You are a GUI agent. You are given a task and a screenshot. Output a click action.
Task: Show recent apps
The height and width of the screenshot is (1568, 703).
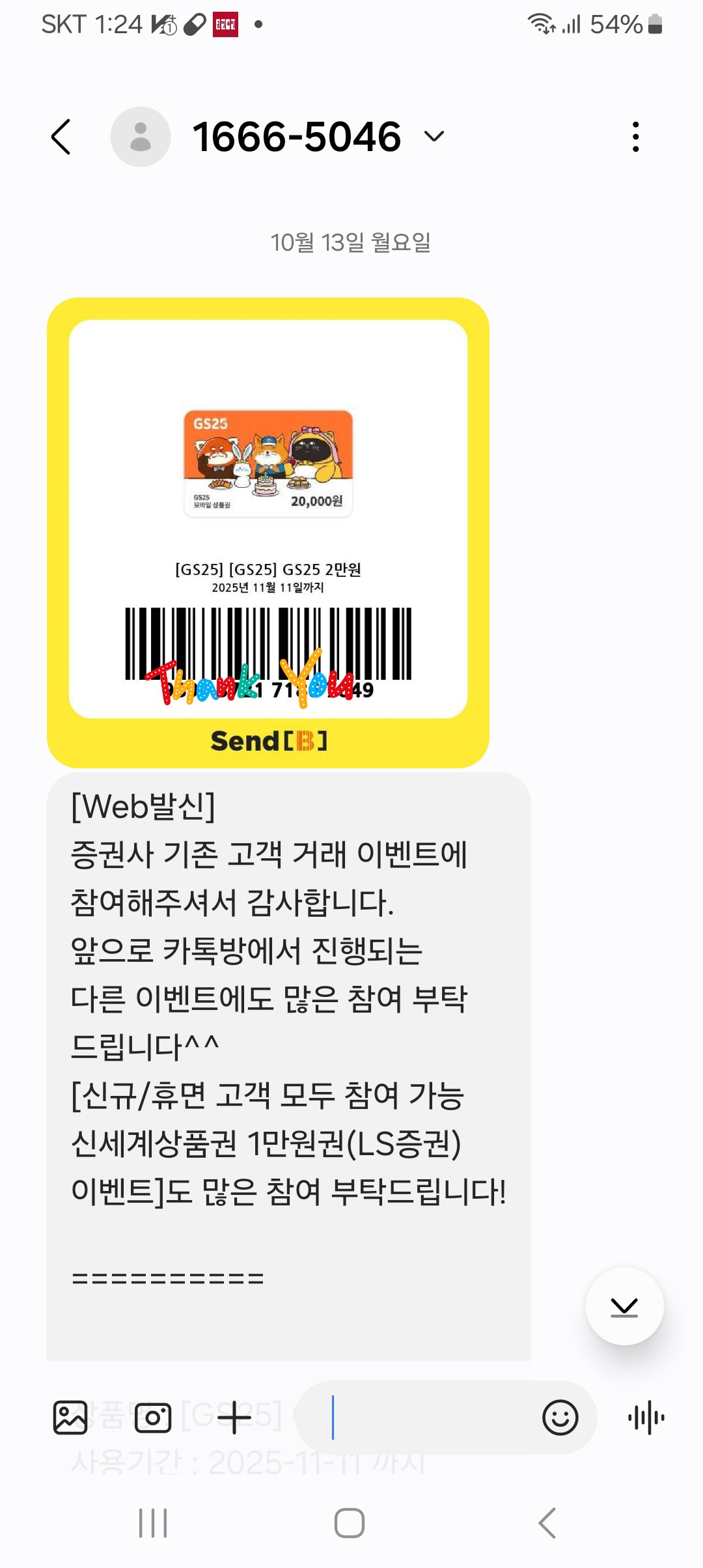(153, 1523)
